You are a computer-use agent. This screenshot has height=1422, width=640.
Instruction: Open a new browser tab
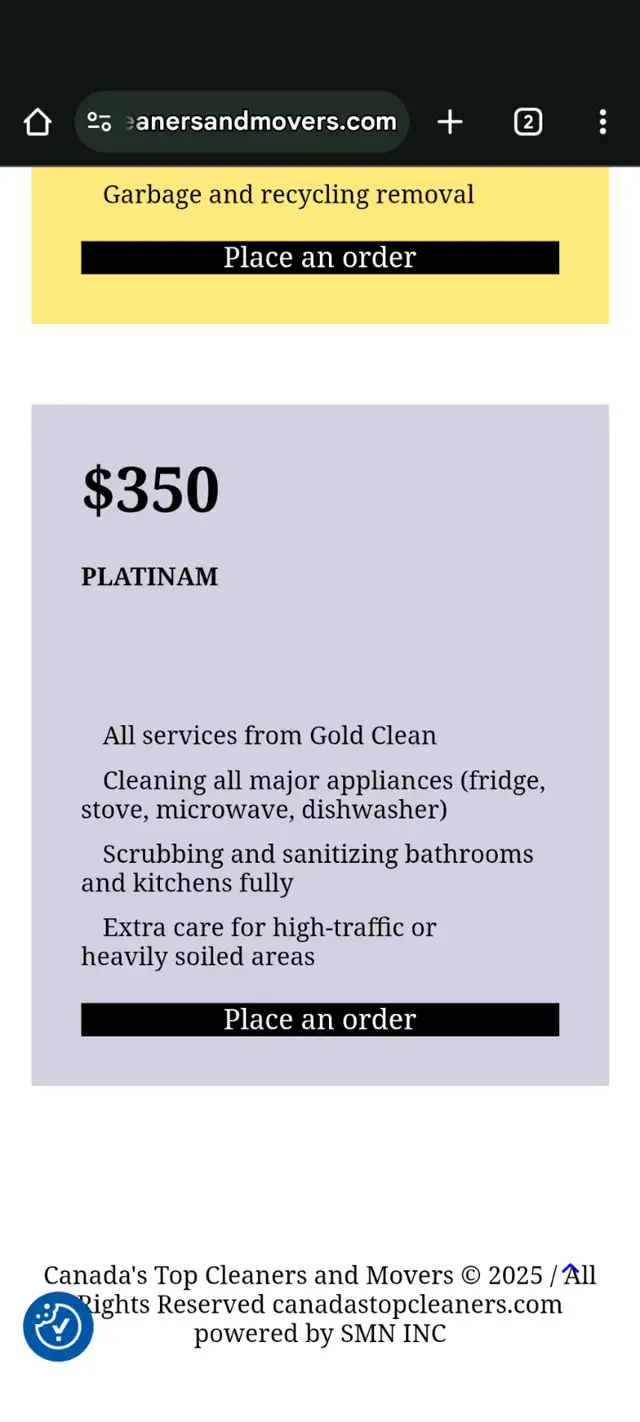coord(450,122)
